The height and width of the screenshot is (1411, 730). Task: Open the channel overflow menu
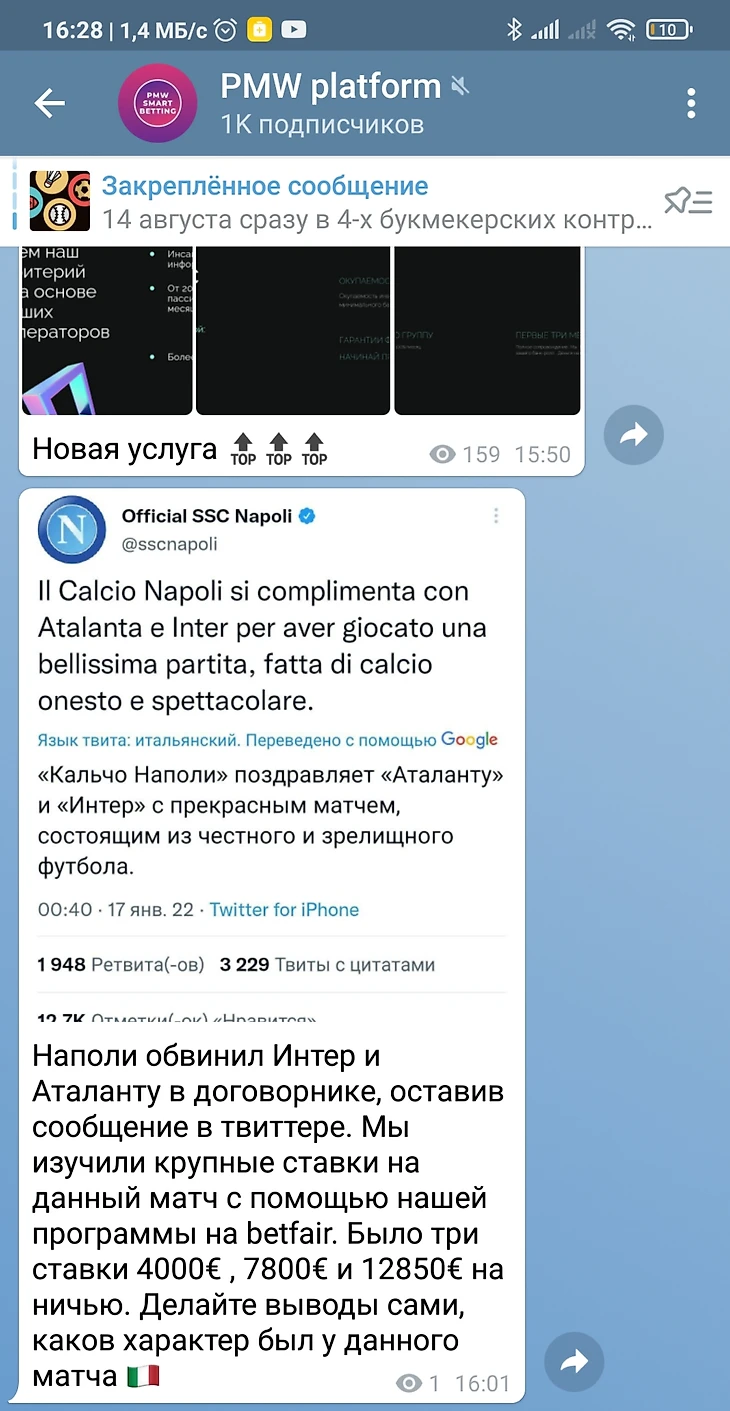(x=692, y=103)
